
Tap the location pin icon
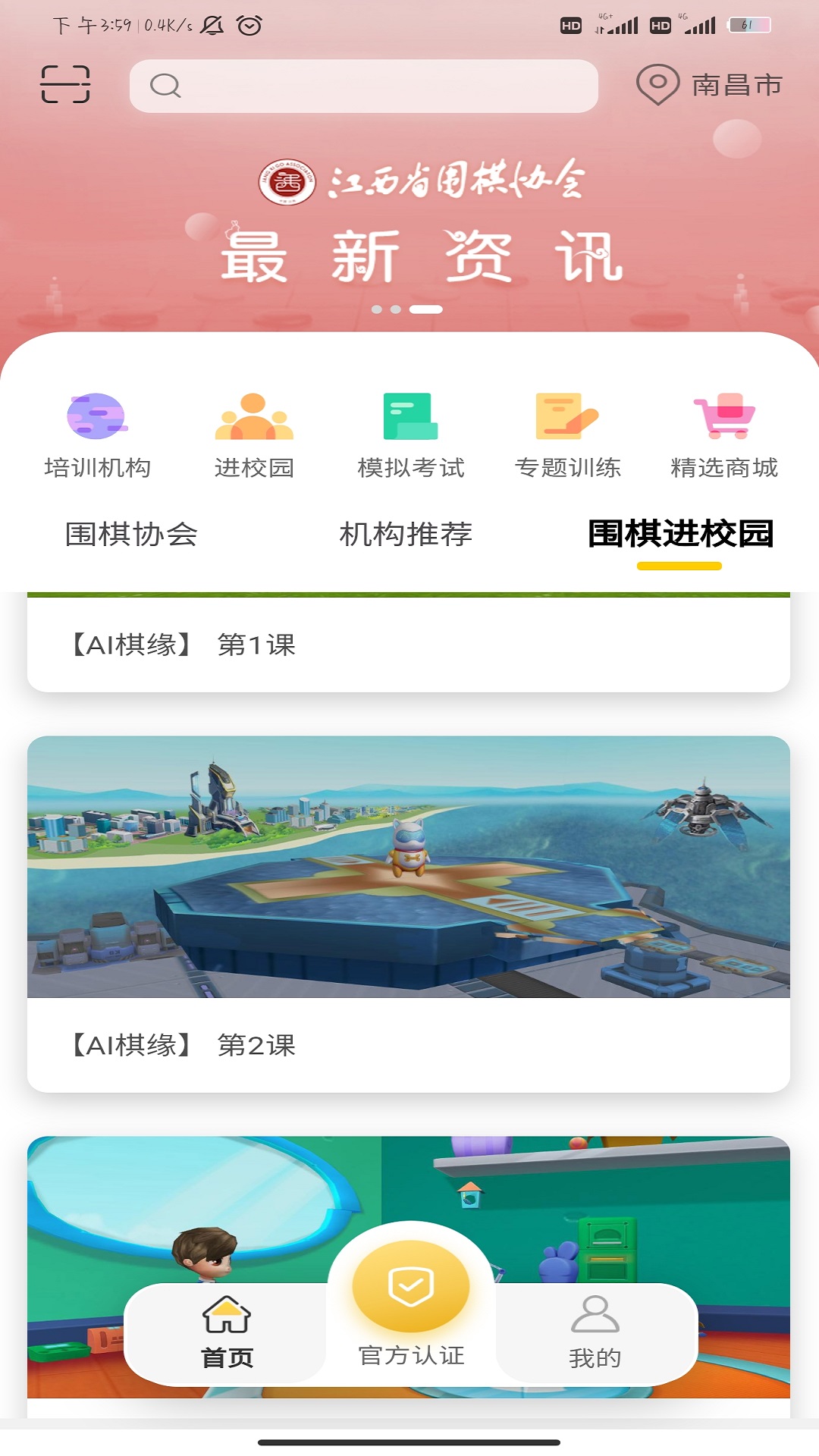[658, 84]
